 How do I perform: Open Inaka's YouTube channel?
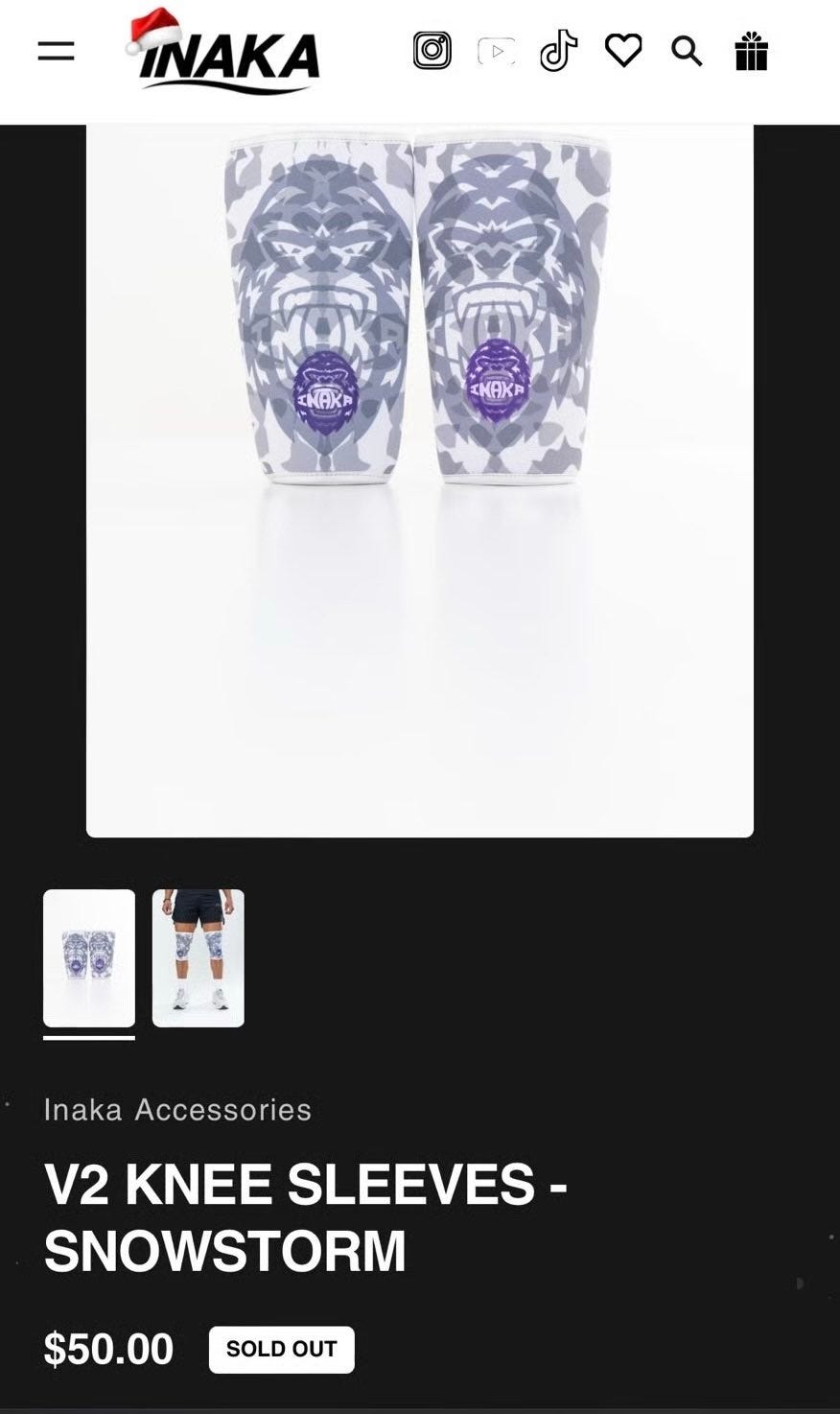tap(496, 51)
